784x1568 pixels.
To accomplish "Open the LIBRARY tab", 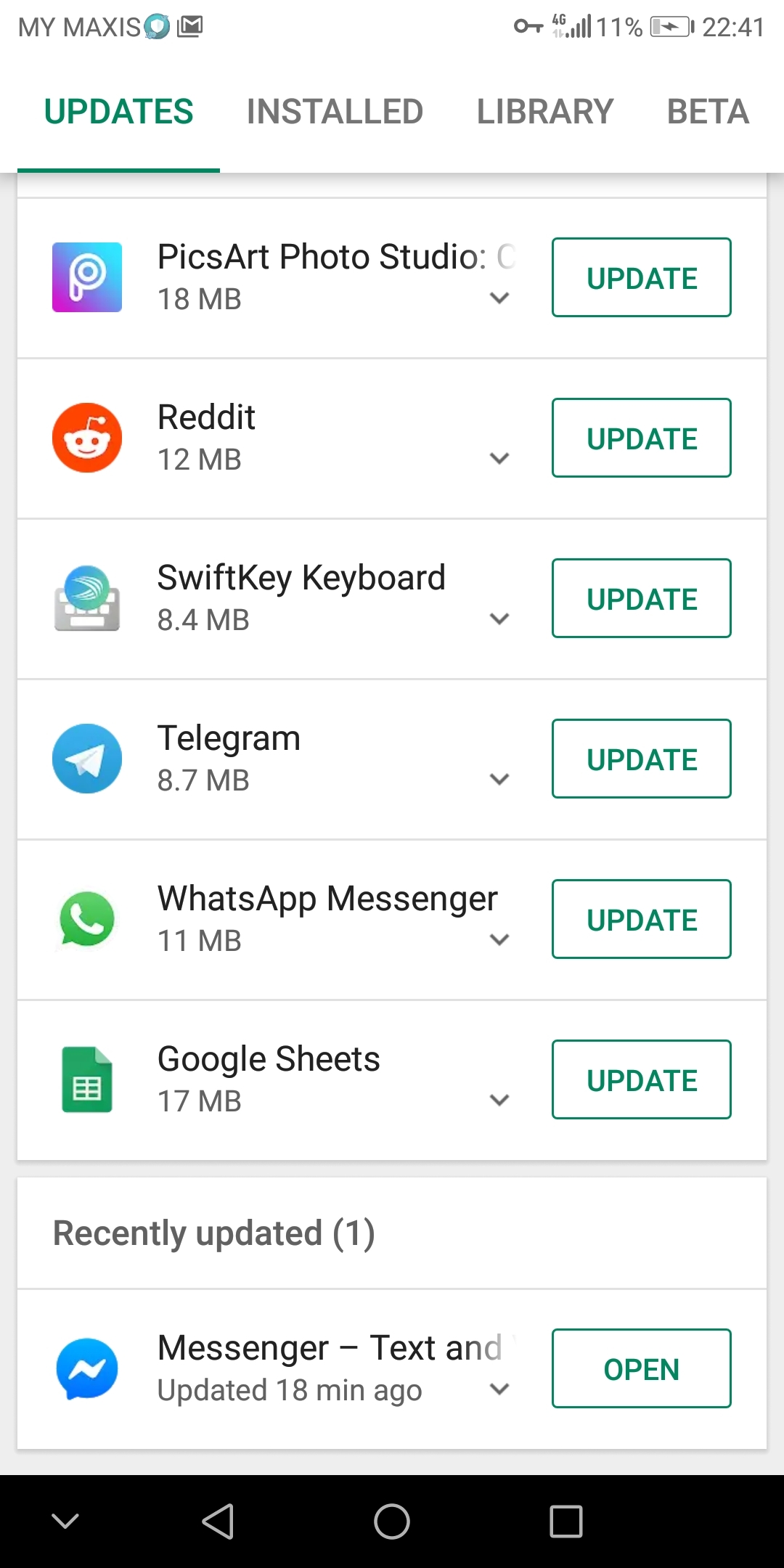I will tap(546, 111).
